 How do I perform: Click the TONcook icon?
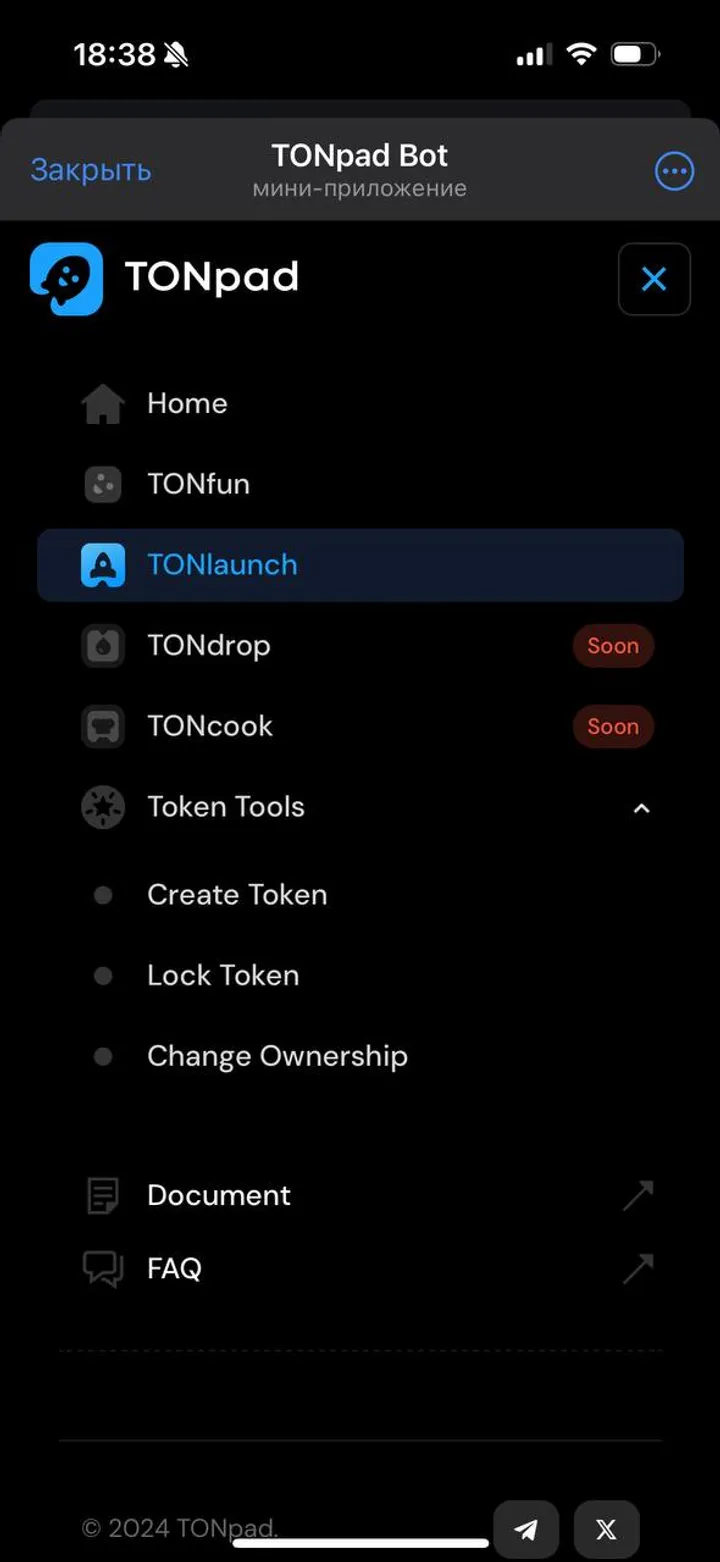[x=102, y=726]
